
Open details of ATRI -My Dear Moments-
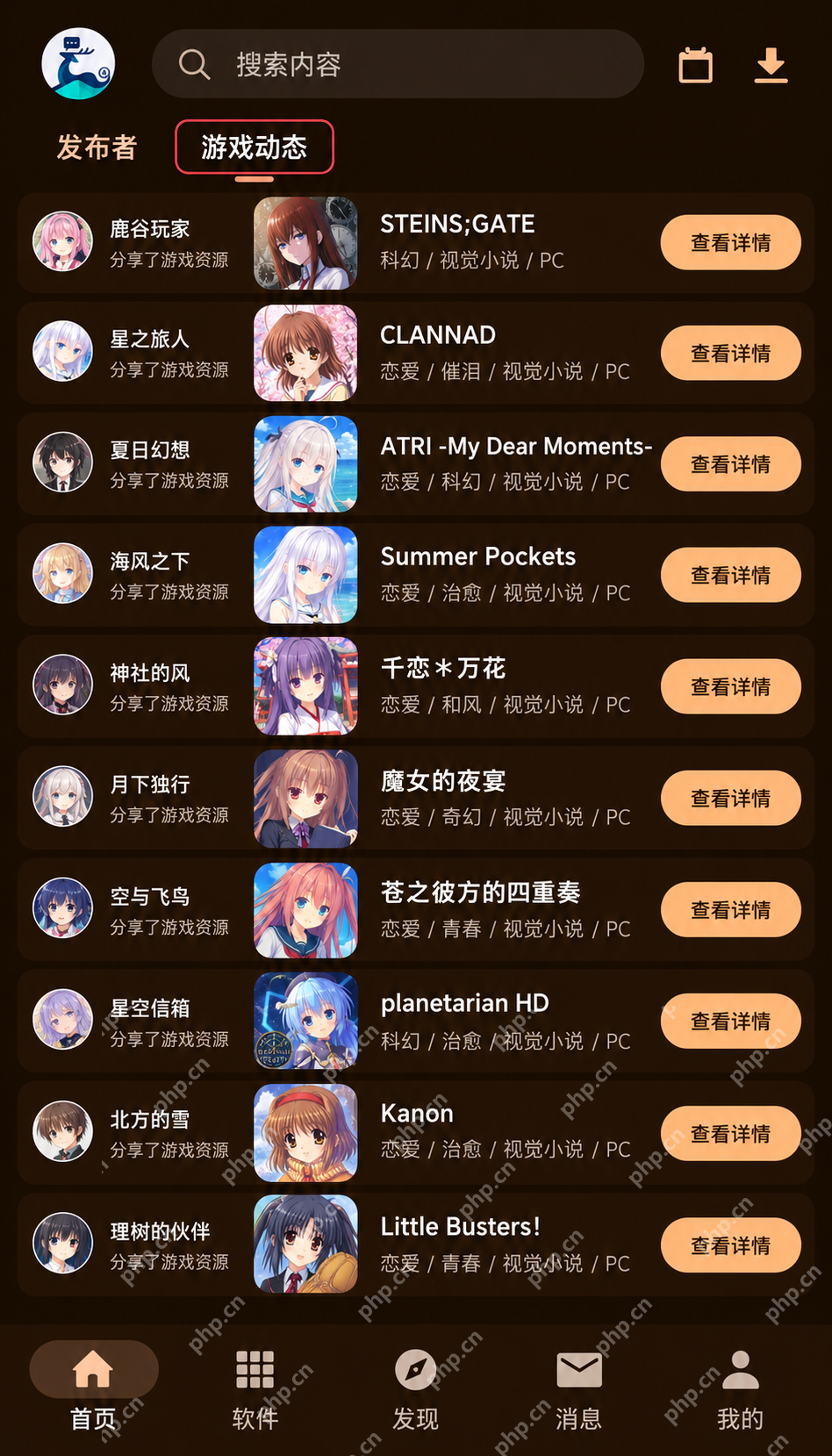[730, 464]
